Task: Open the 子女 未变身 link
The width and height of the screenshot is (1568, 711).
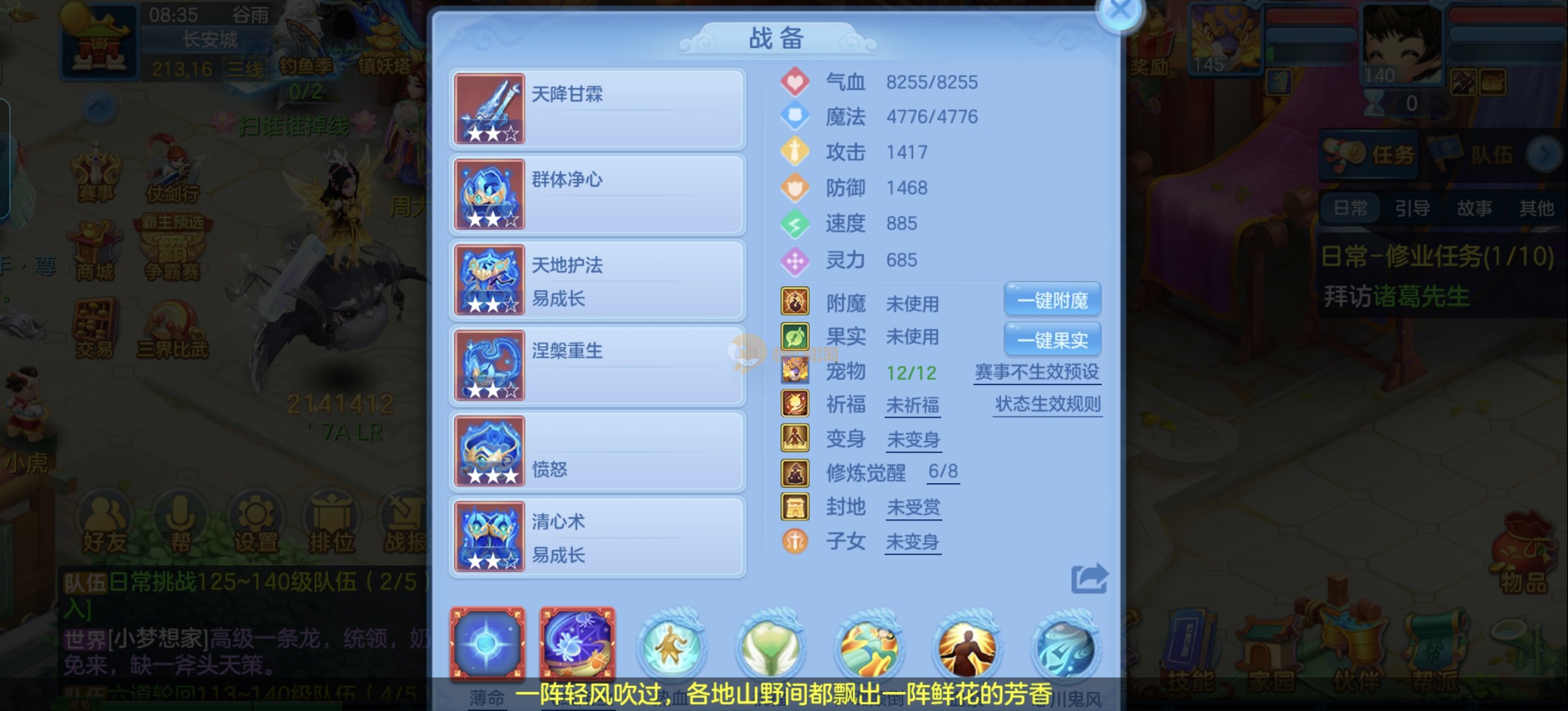Action: pos(912,541)
